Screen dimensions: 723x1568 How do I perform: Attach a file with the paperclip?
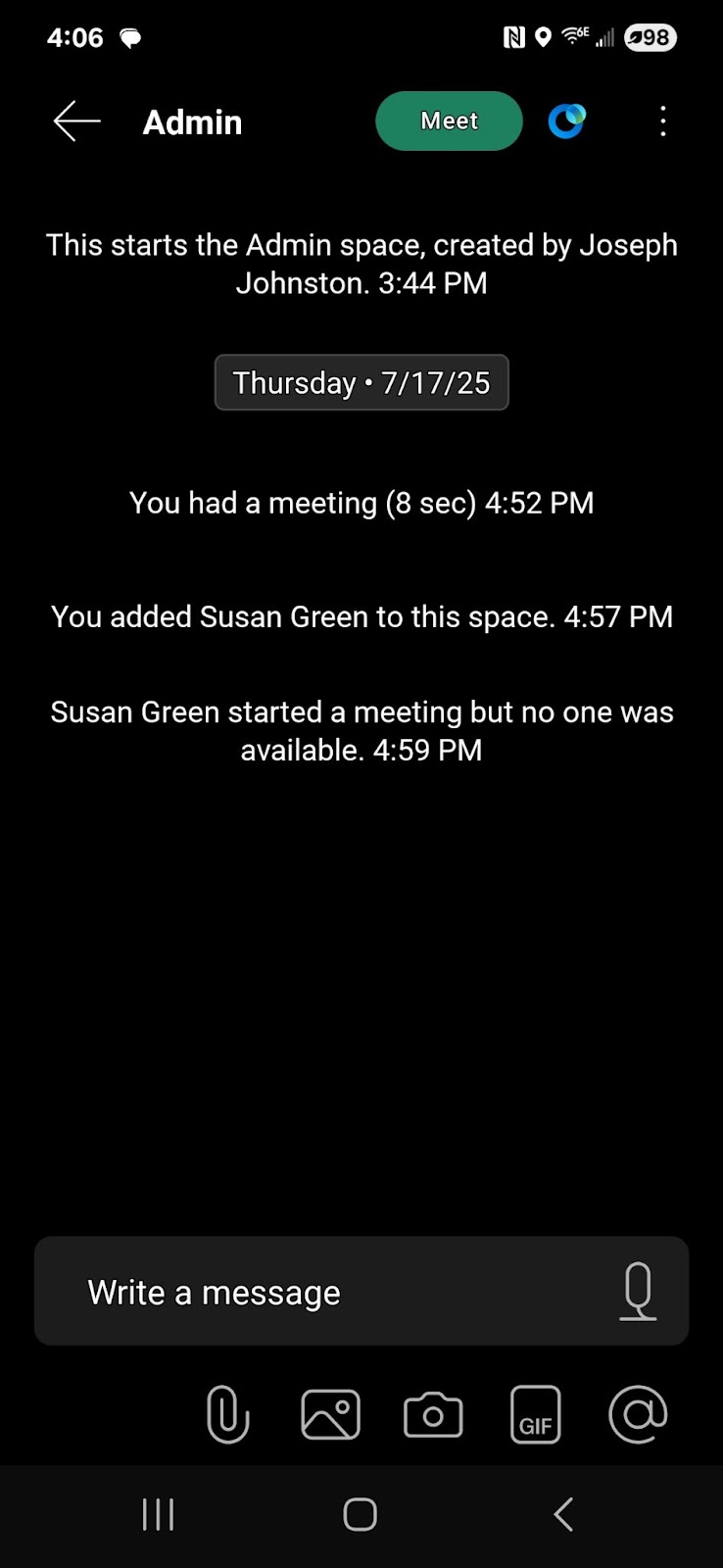[x=227, y=1414]
